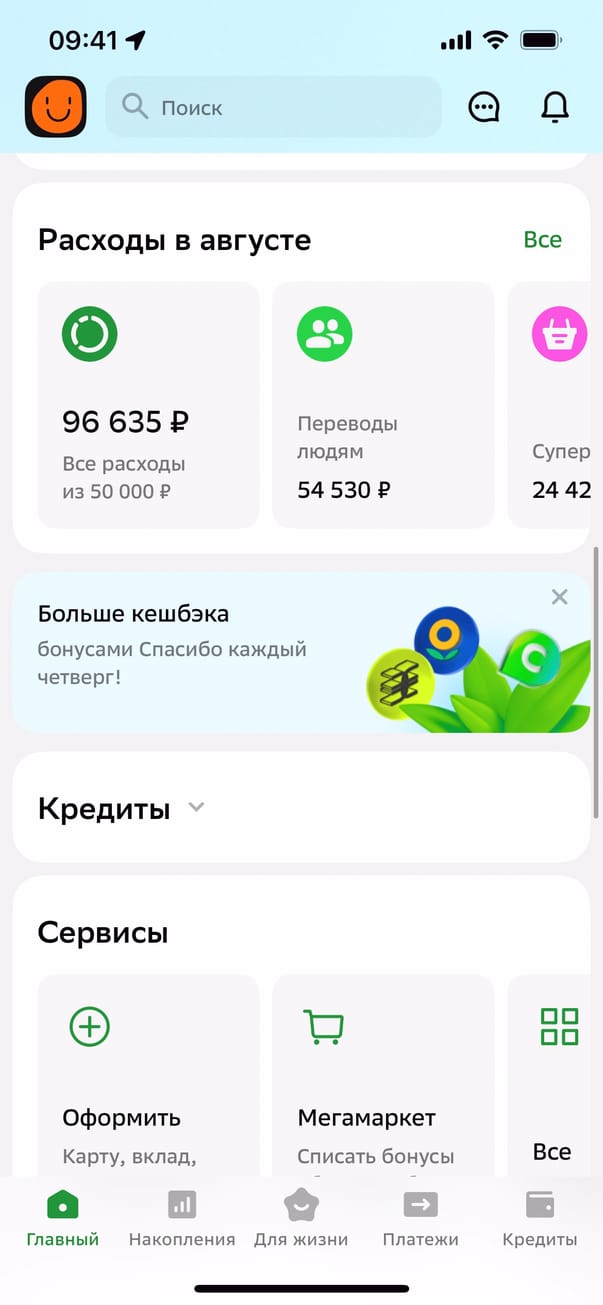The height and width of the screenshot is (1305, 603).
Task: Switch to the Платежи tab
Action: [420, 1220]
